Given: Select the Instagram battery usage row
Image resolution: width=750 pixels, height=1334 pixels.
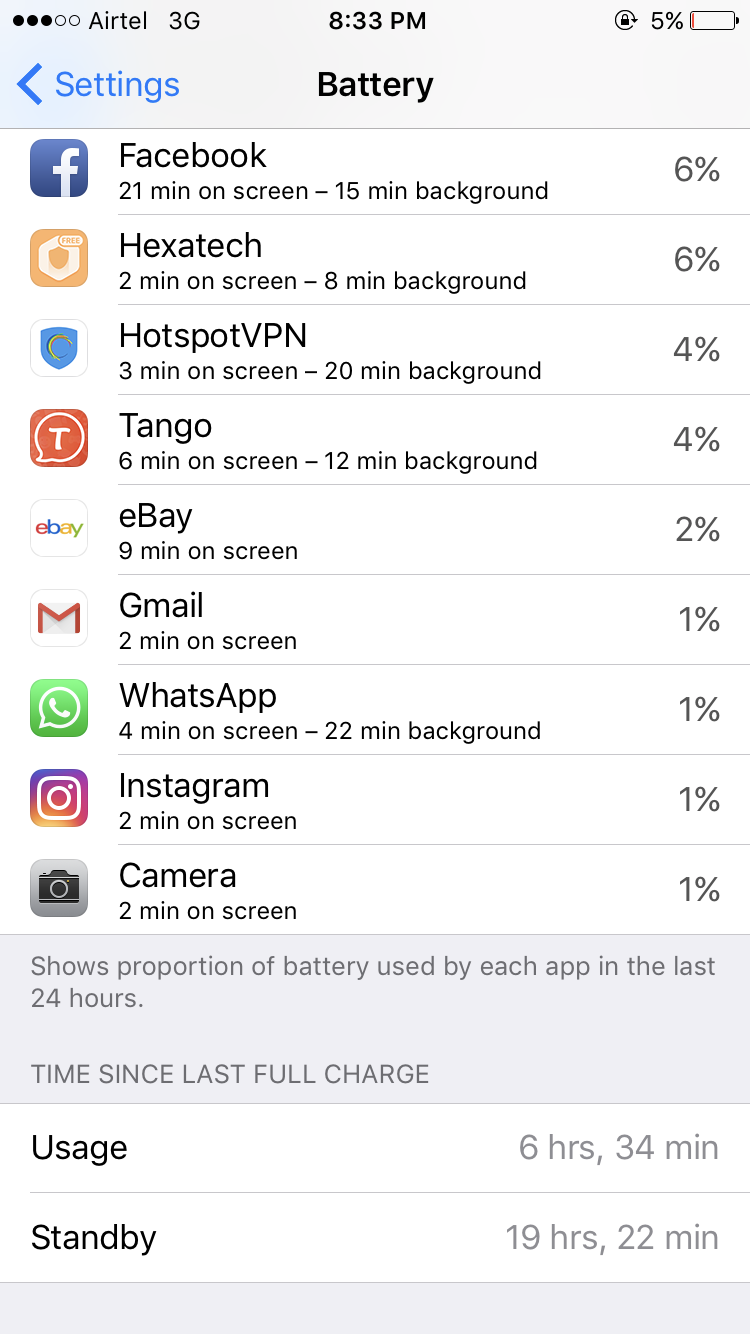Looking at the screenshot, I should (x=375, y=800).
